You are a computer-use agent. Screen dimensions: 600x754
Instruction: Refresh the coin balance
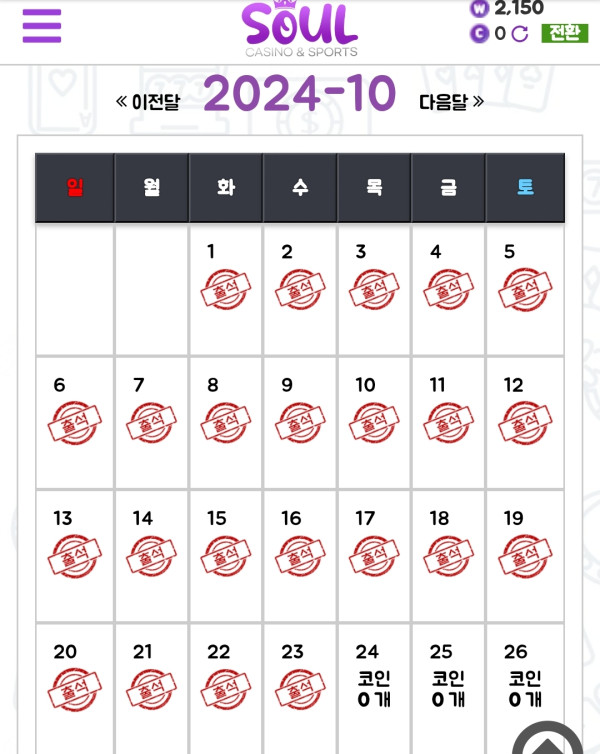[x=520, y=34]
